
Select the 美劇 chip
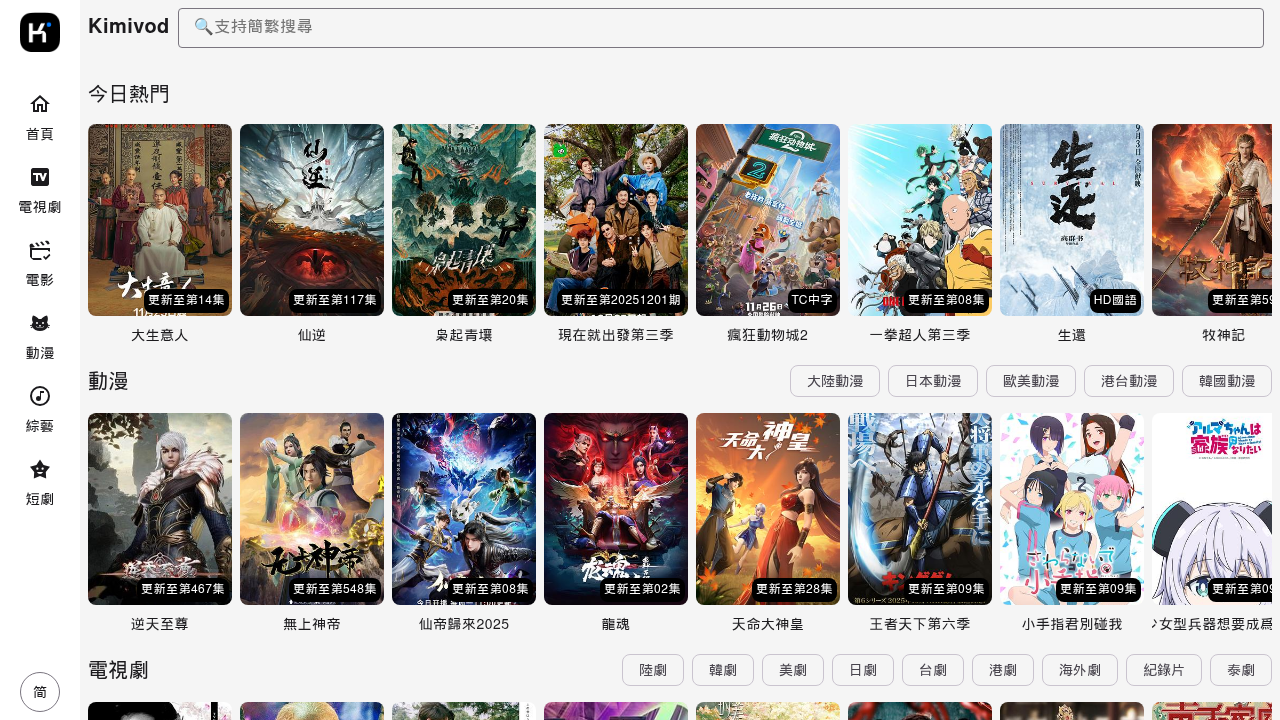pyautogui.click(x=793, y=670)
